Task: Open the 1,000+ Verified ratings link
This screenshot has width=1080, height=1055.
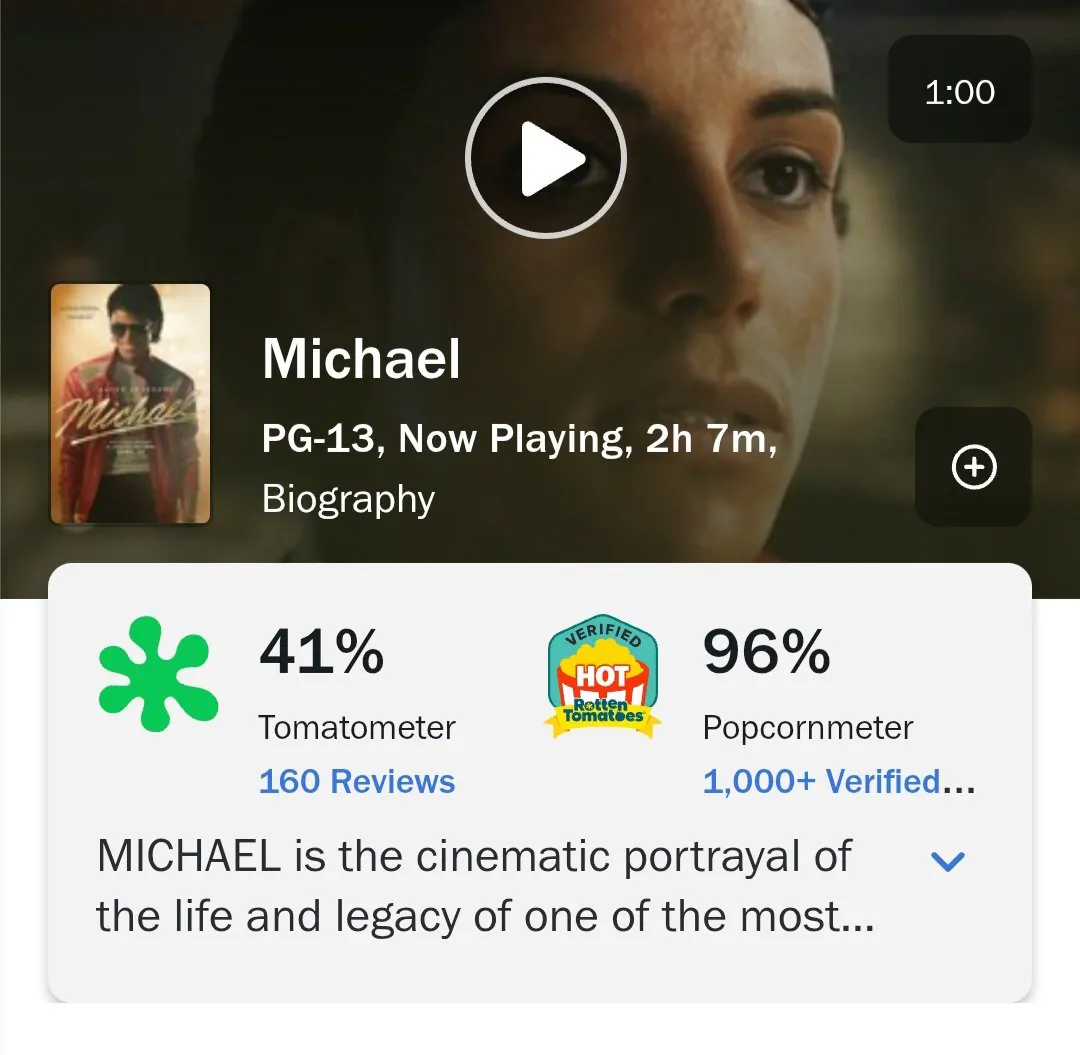Action: pyautogui.click(x=838, y=781)
